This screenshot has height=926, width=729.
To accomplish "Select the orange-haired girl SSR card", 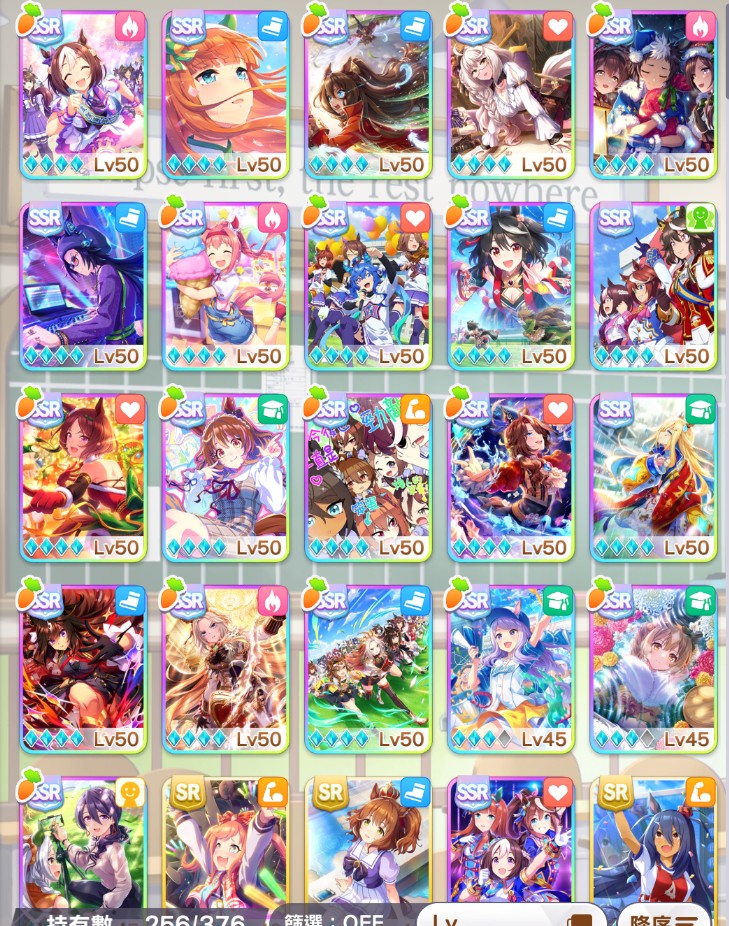I will (225, 95).
